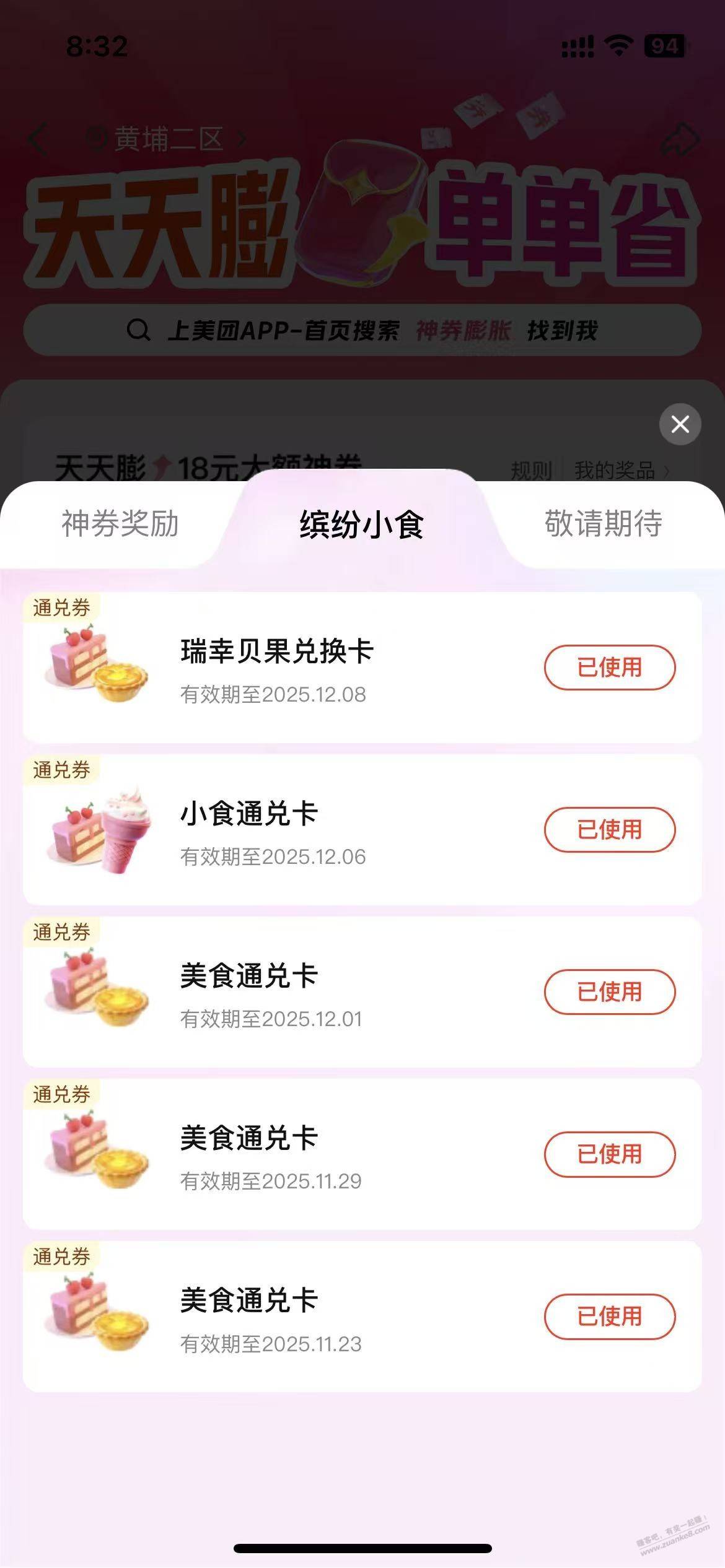Tap 已使用 for 美食通兑卡 expiring 2025.12.01
Image resolution: width=725 pixels, height=1568 pixels.
[x=609, y=992]
